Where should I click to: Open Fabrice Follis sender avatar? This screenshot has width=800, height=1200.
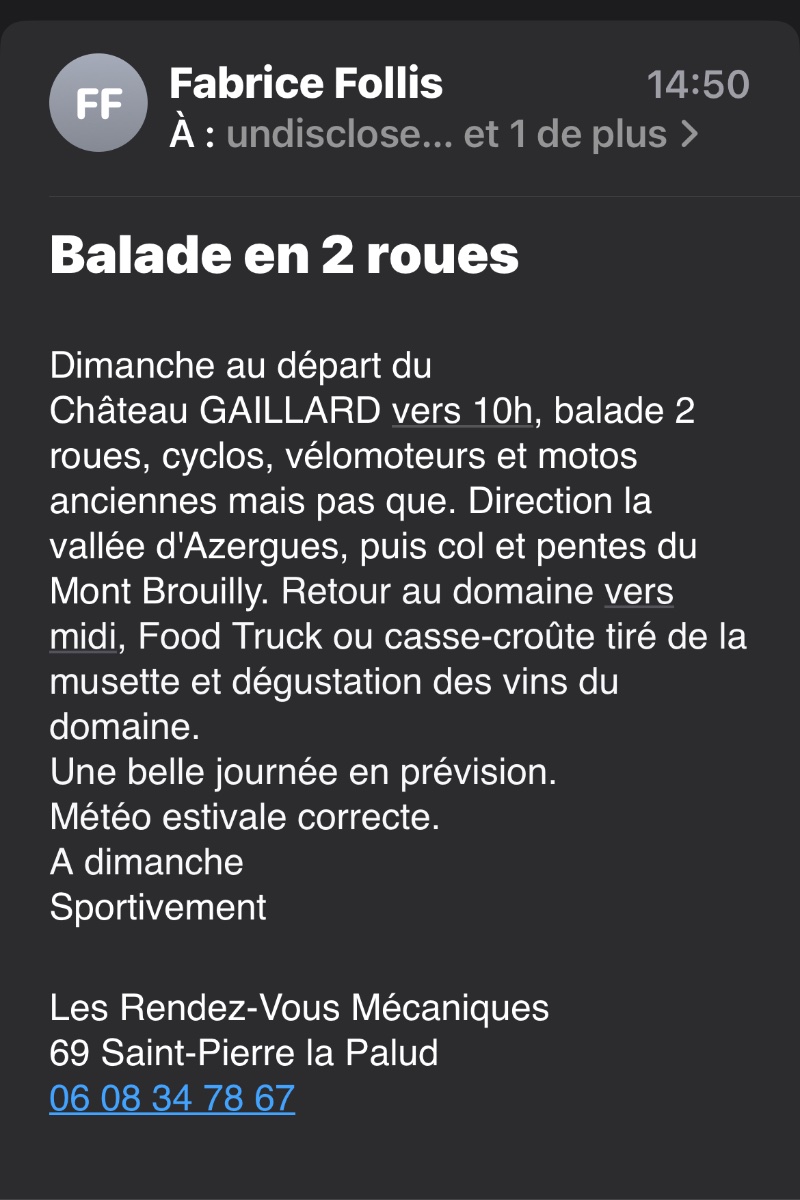[99, 103]
